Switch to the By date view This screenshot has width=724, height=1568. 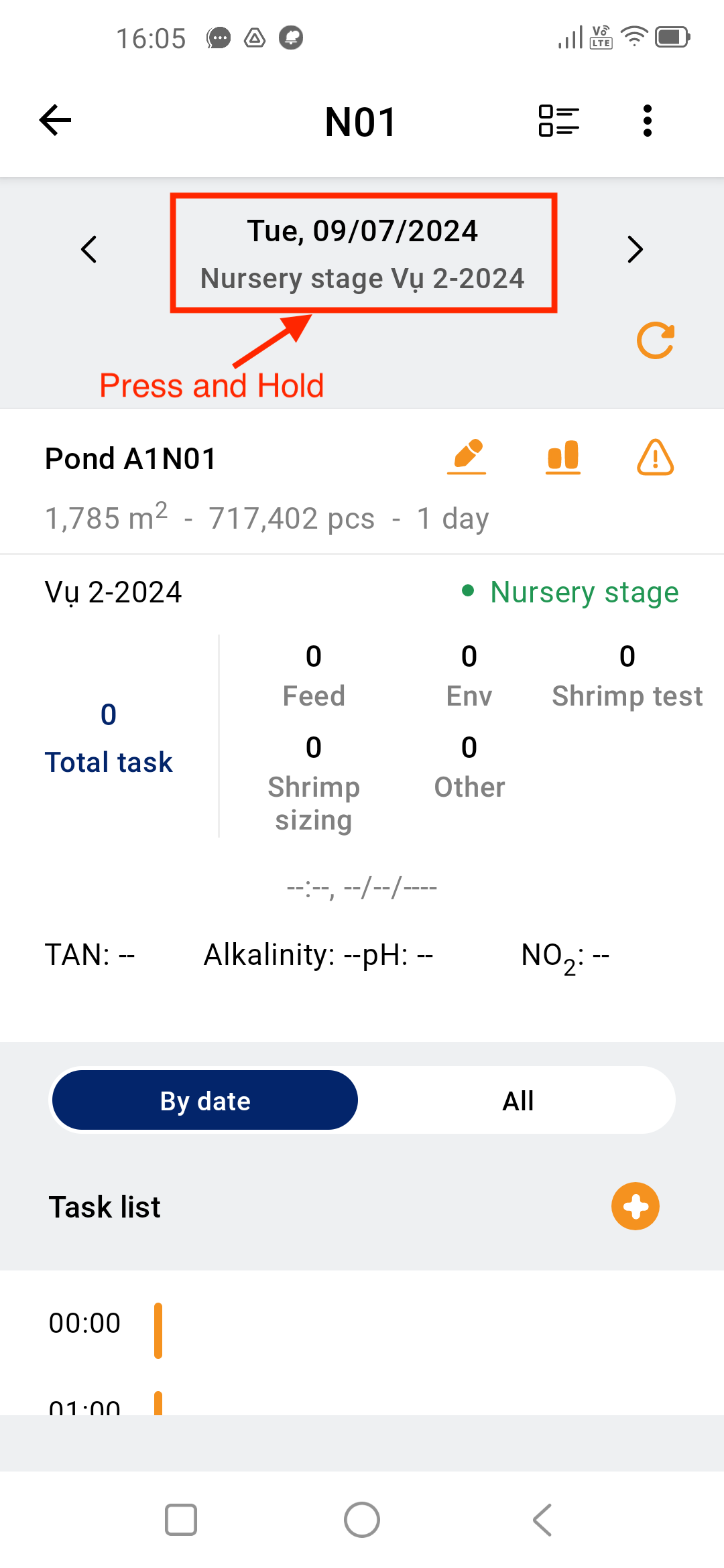[205, 1100]
